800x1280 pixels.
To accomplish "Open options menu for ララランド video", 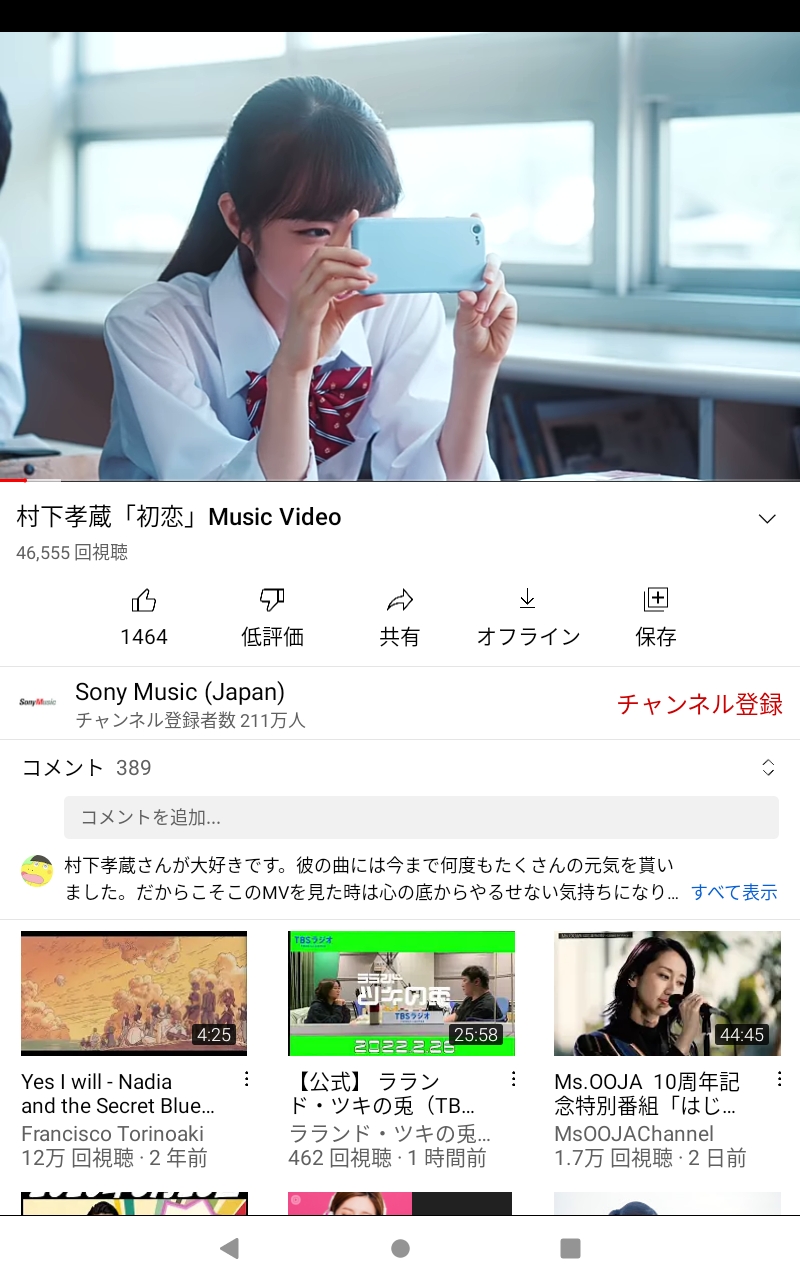I will (513, 1079).
